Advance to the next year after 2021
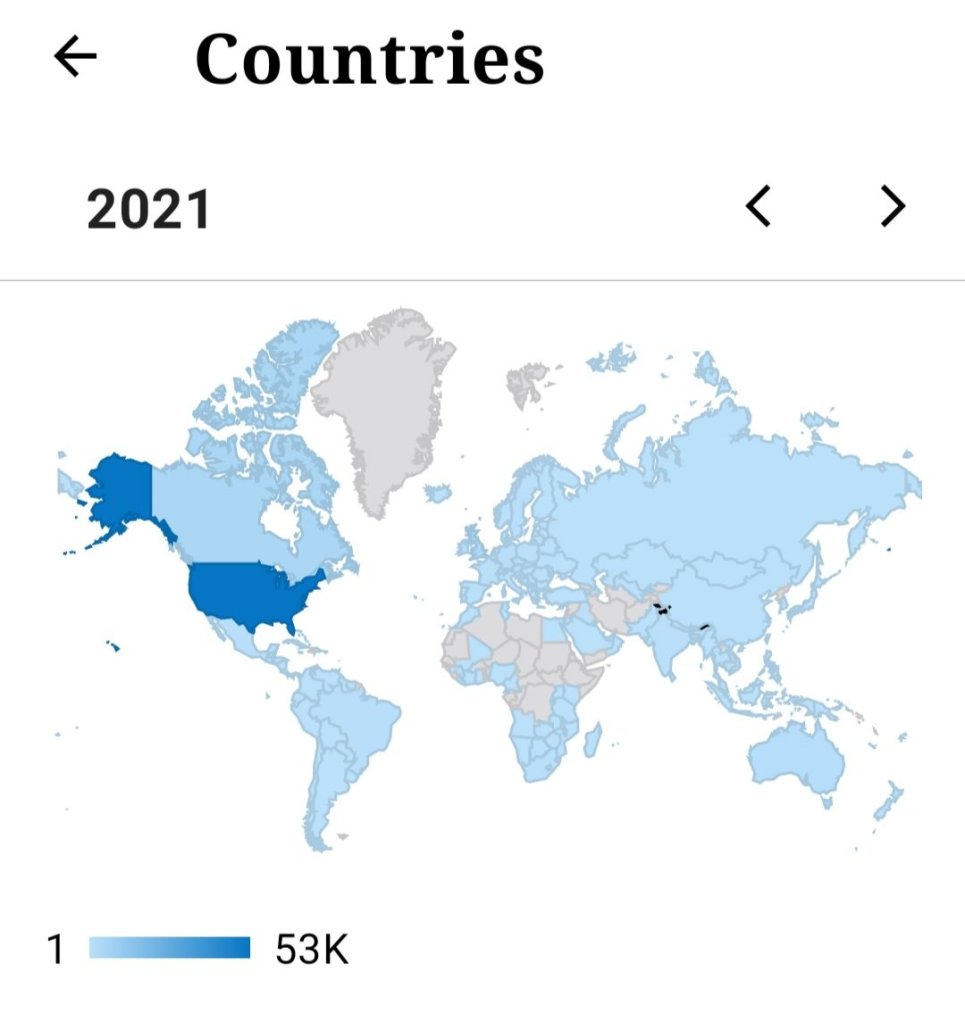 point(892,208)
